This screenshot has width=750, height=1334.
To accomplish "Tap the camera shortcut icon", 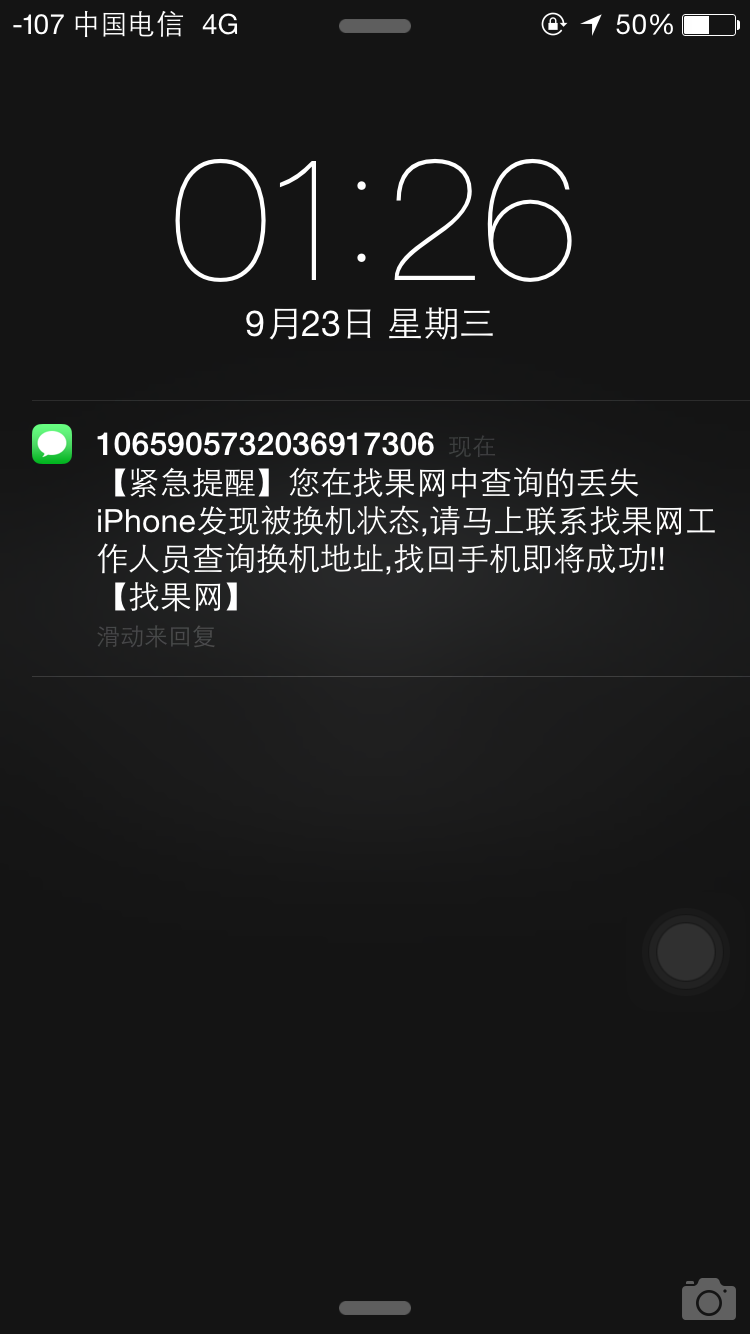I will click(708, 1298).
